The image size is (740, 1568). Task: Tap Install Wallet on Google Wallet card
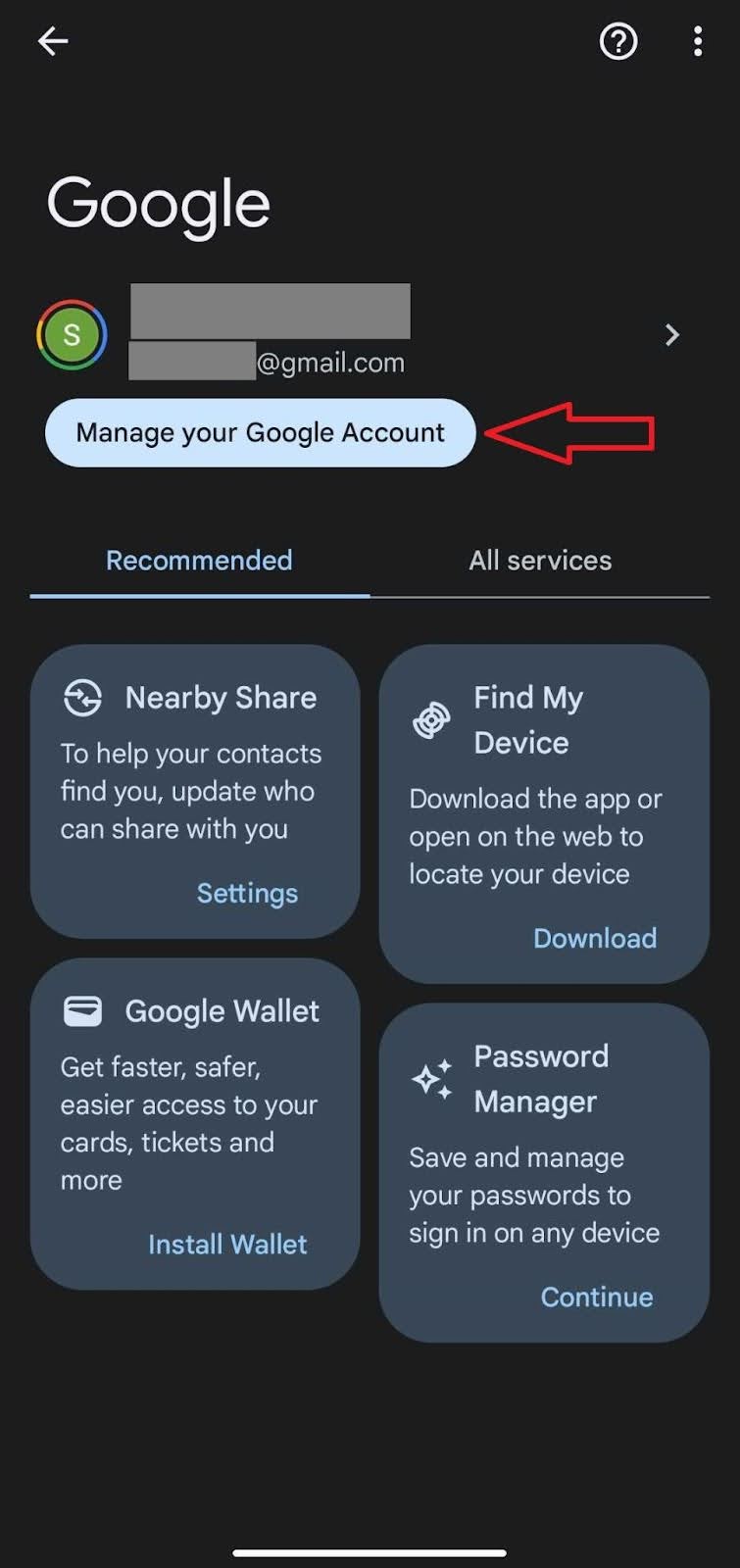pos(227,1244)
